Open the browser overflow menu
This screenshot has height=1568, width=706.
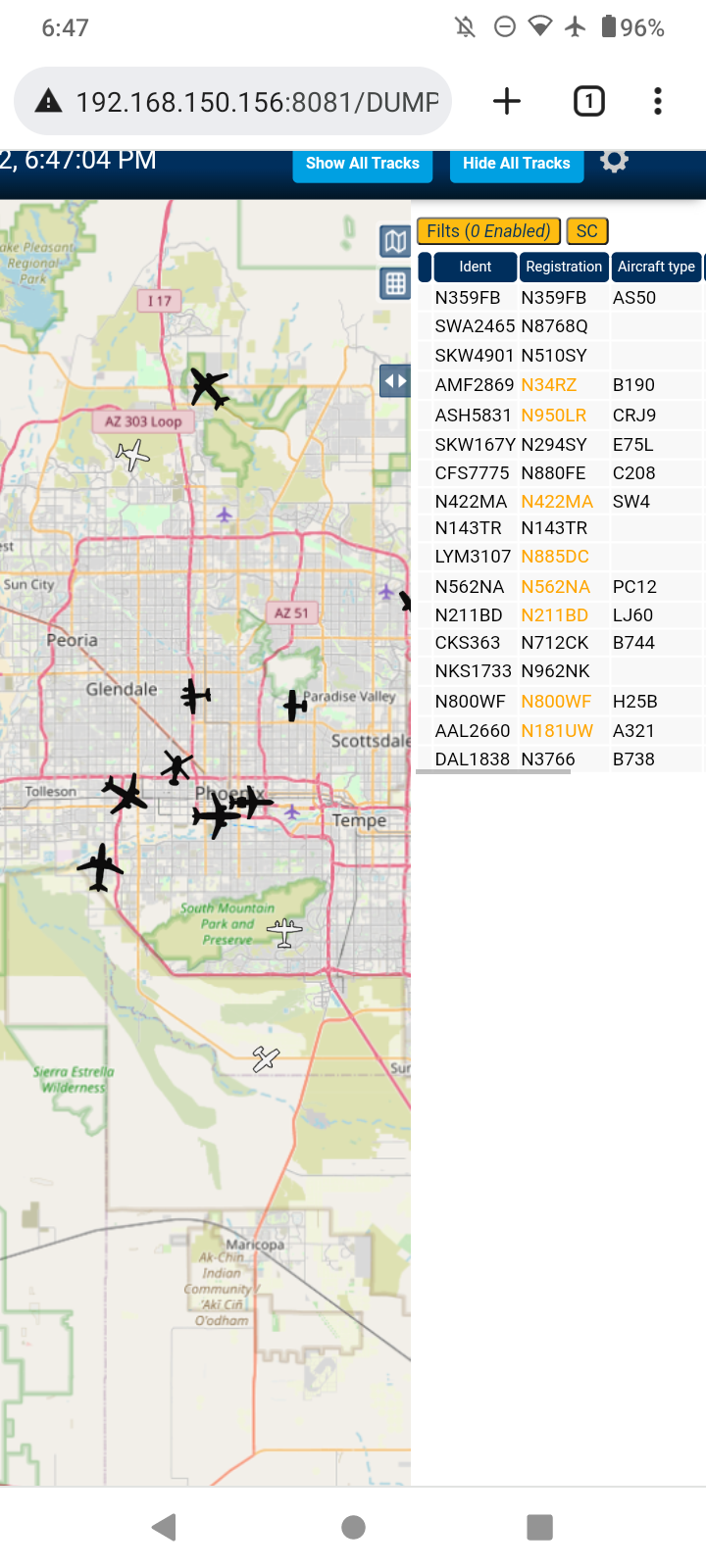point(658,101)
